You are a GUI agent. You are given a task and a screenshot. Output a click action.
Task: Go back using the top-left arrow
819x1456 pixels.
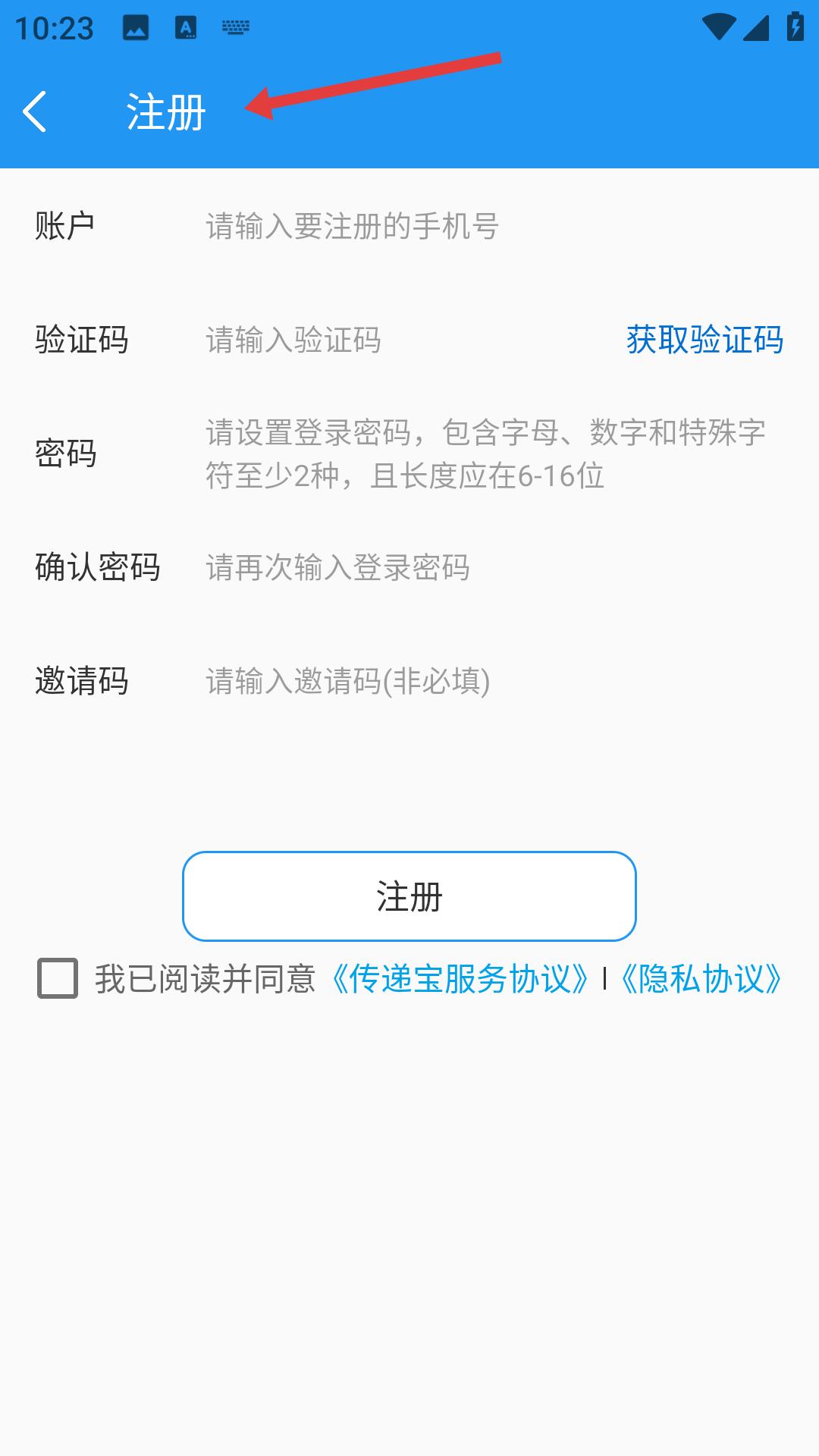pyautogui.click(x=35, y=111)
